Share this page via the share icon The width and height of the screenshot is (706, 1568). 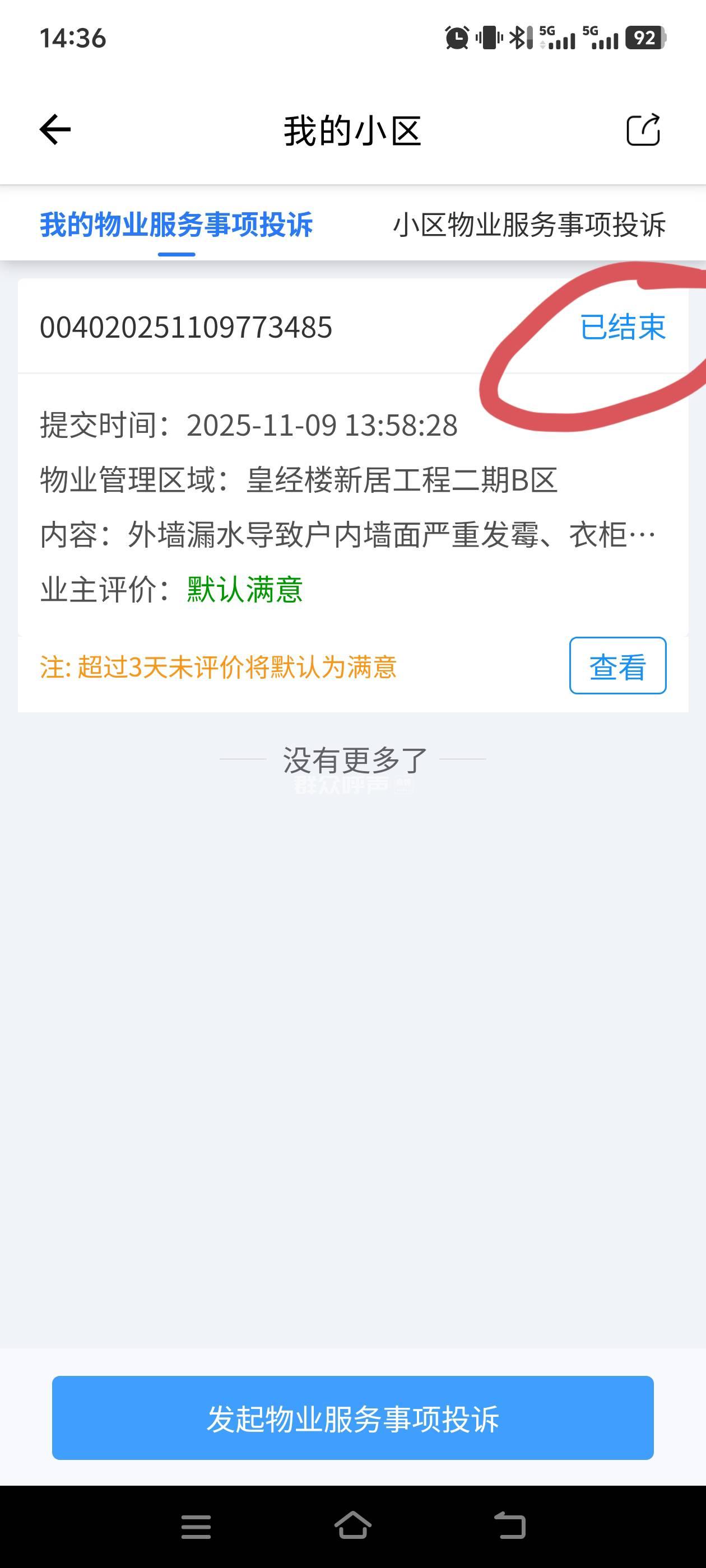click(643, 130)
